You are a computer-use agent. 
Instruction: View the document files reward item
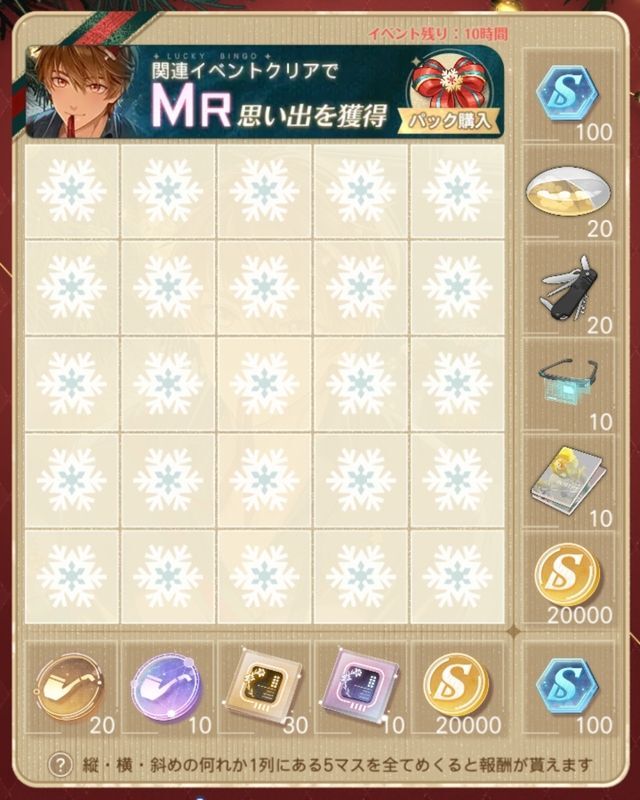(566, 482)
